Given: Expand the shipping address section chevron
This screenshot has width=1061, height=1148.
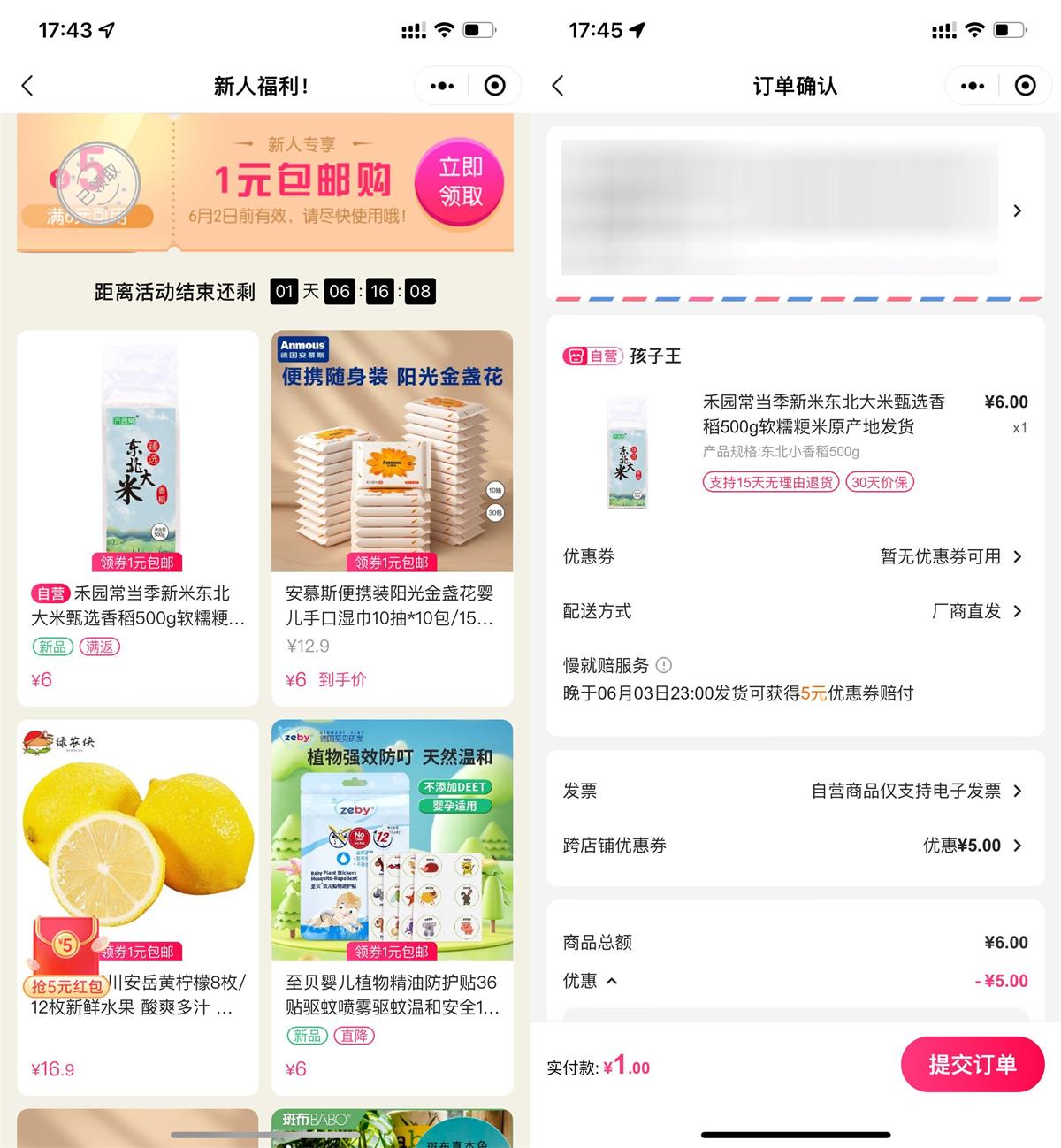Looking at the screenshot, I should tap(1017, 210).
